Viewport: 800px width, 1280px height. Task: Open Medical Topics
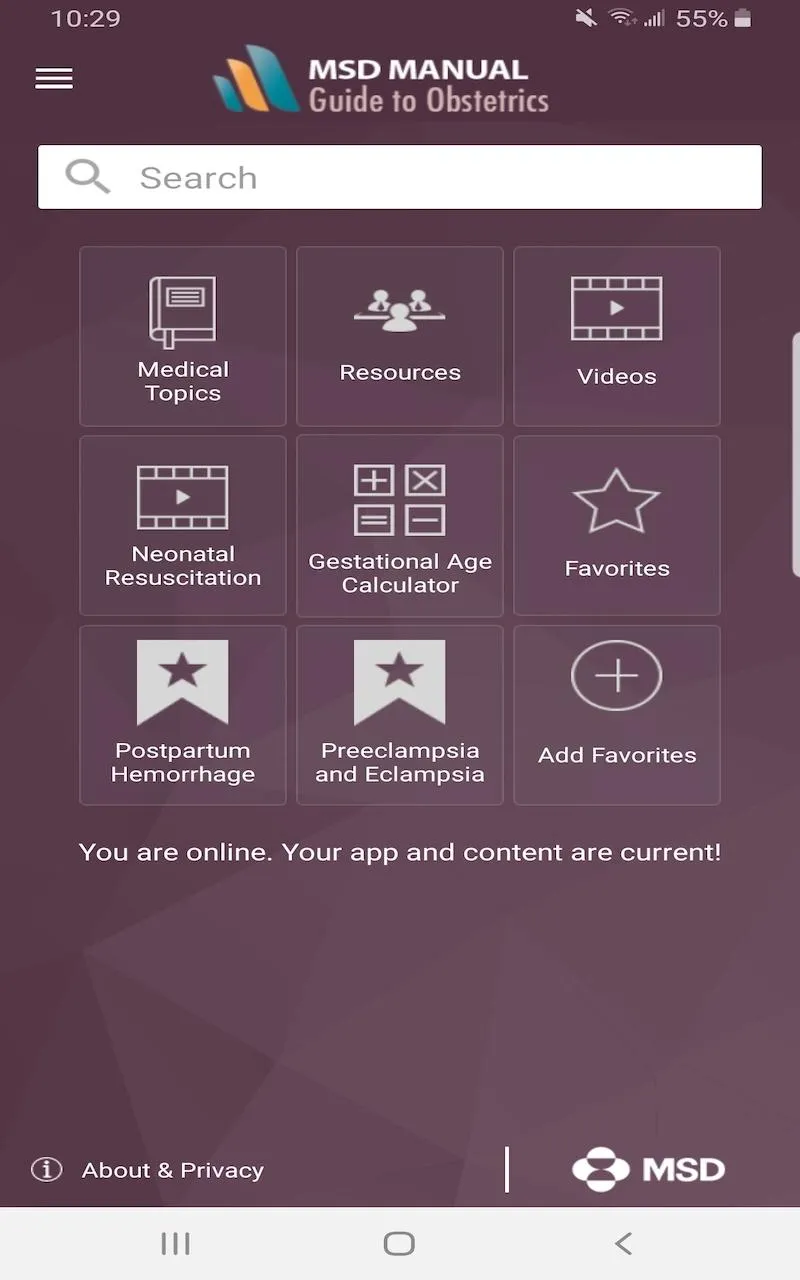[183, 337]
